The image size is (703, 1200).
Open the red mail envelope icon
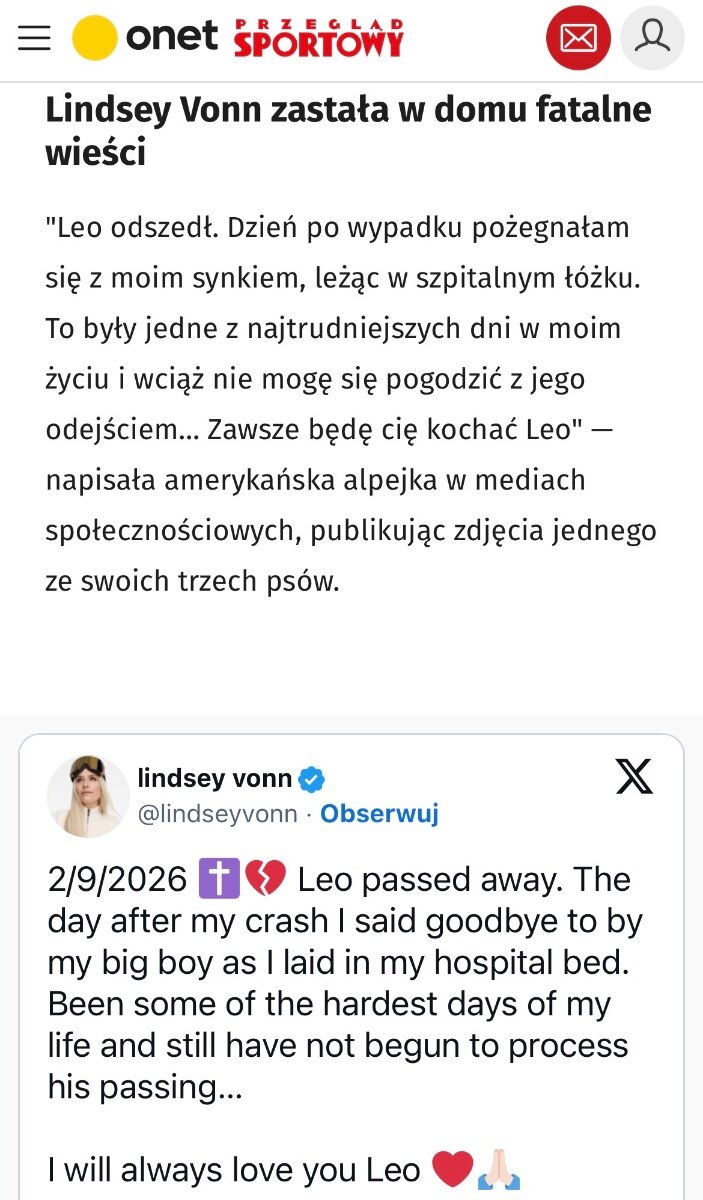pyautogui.click(x=578, y=38)
